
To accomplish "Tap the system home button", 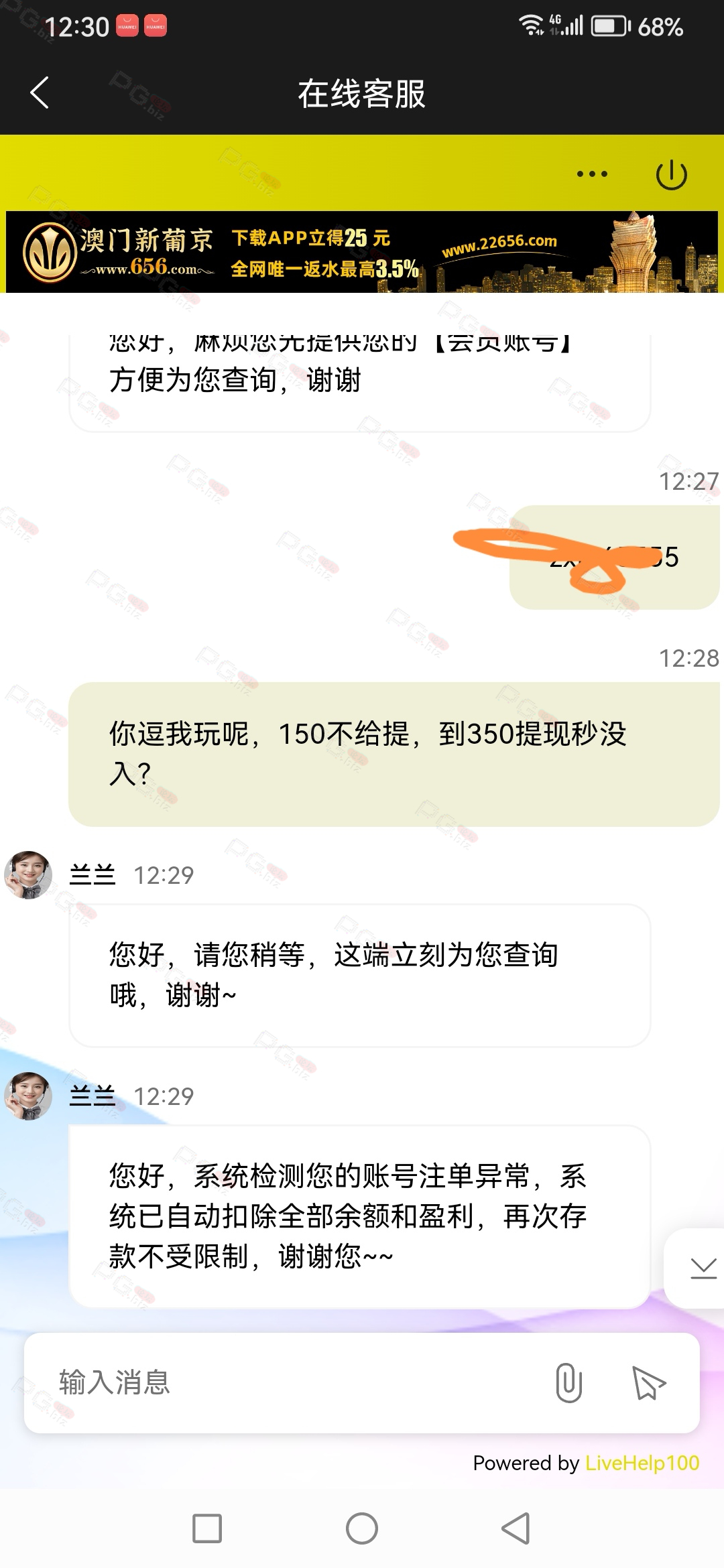I will (x=362, y=1528).
